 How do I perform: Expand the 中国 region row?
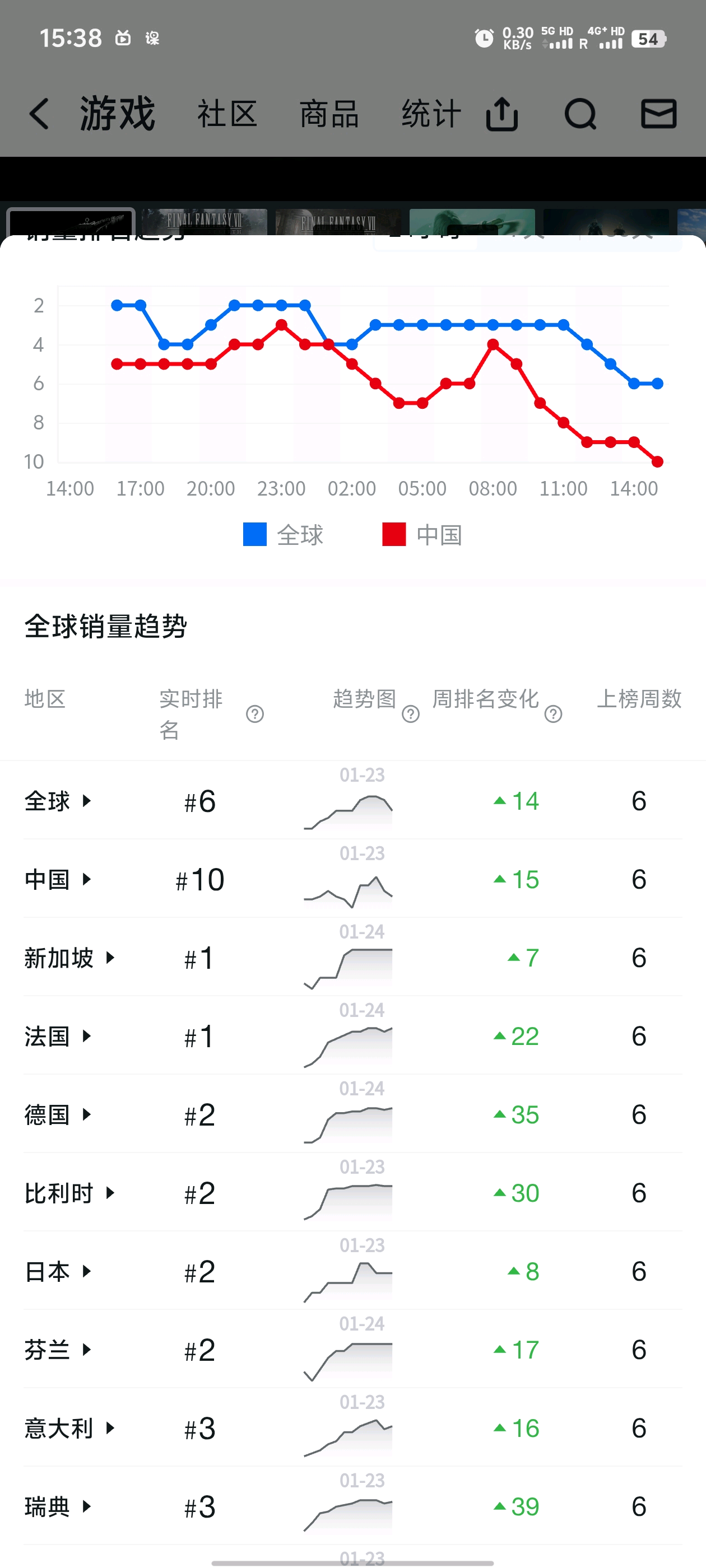[58, 880]
